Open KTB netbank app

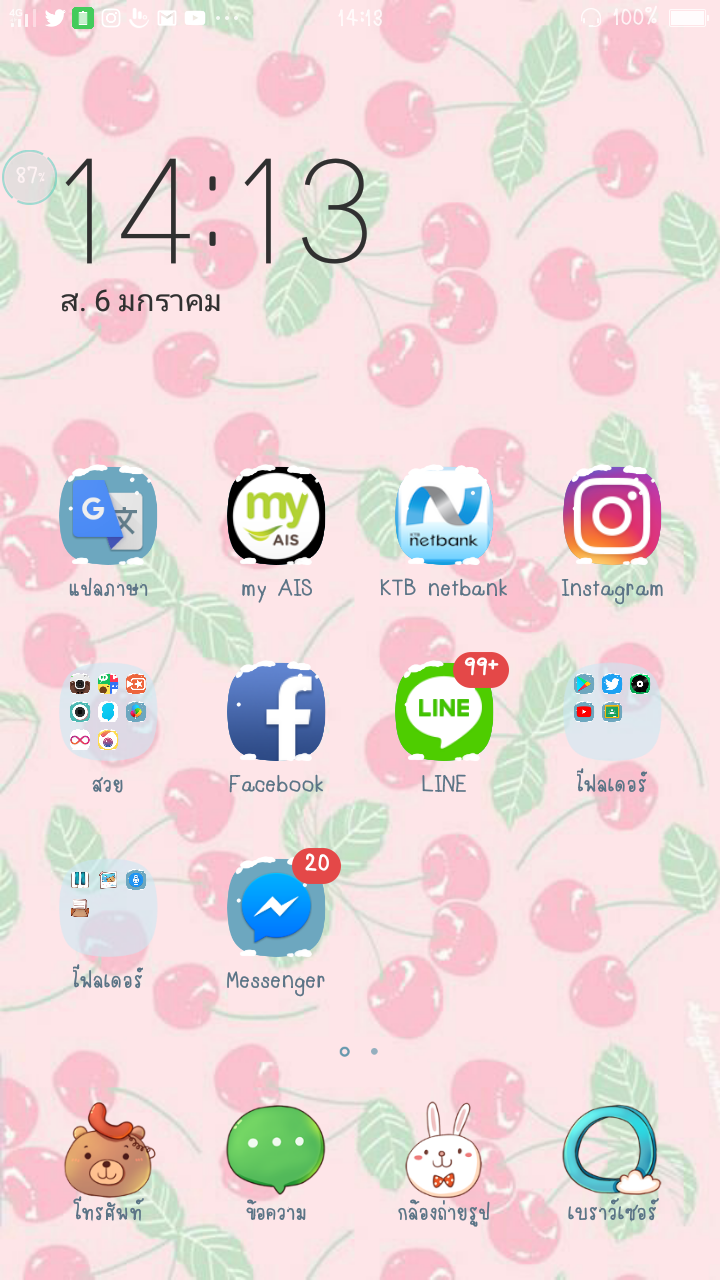click(x=444, y=516)
